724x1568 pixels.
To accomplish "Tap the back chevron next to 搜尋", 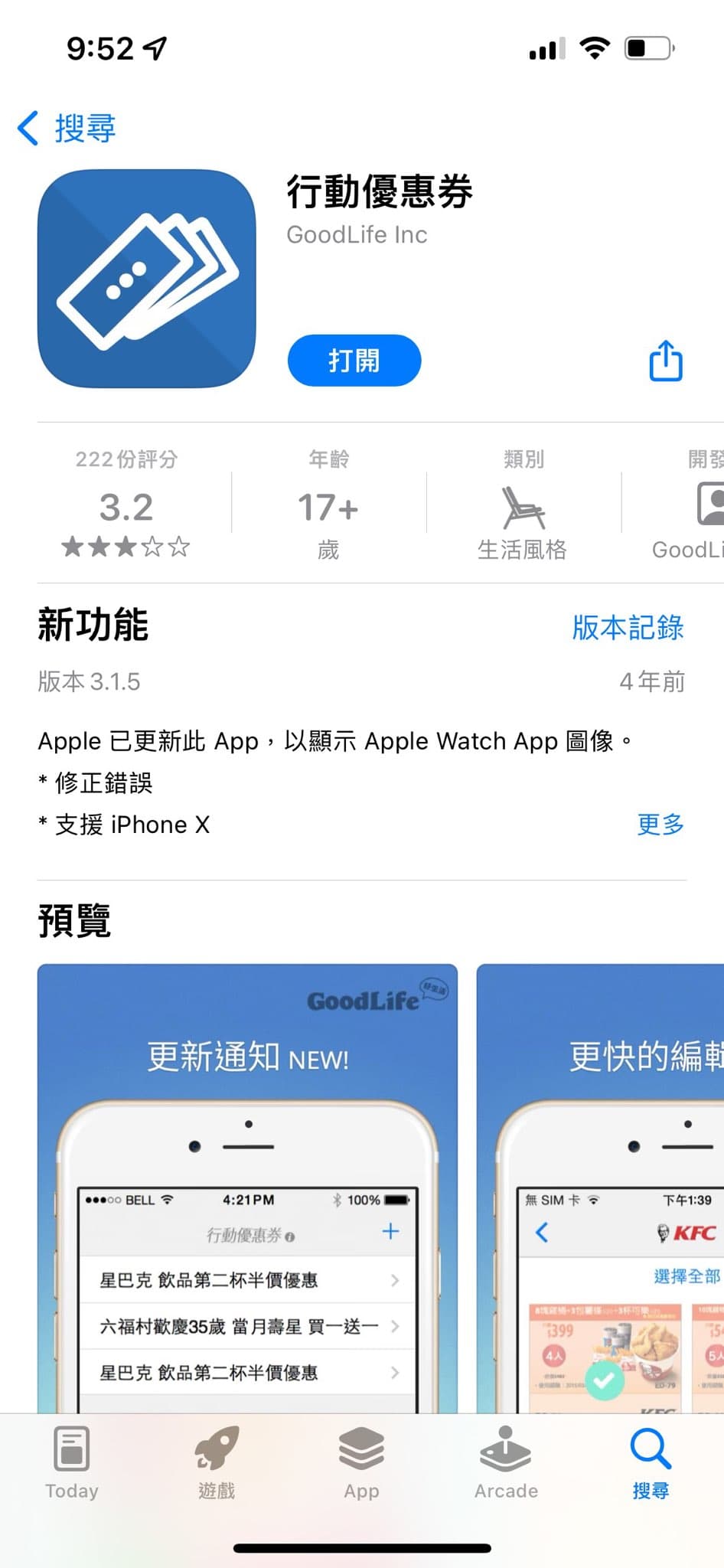I will 28,129.
